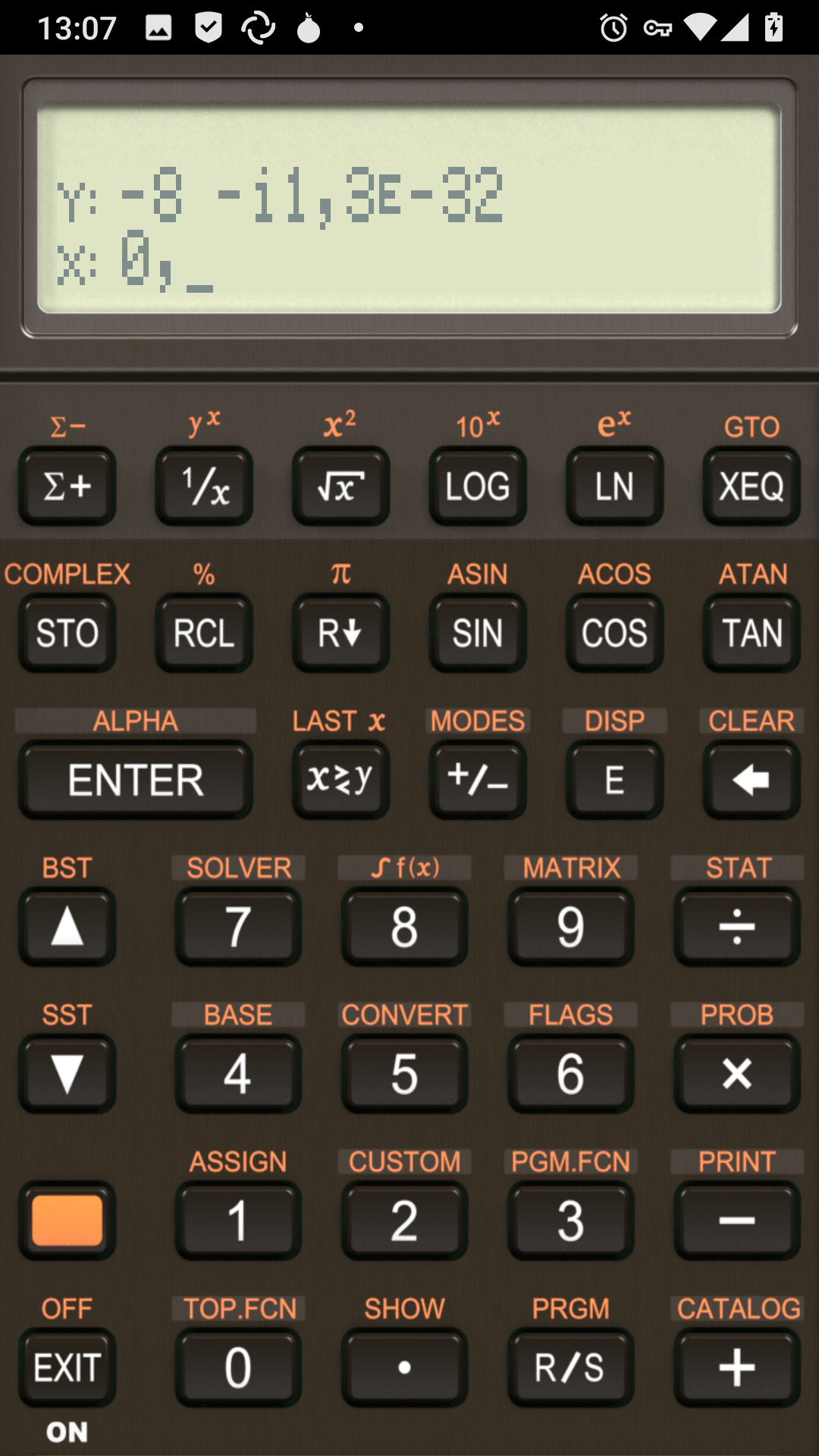819x1456 pixels.
Task: Run or stop with the R/S key
Action: tap(571, 1368)
